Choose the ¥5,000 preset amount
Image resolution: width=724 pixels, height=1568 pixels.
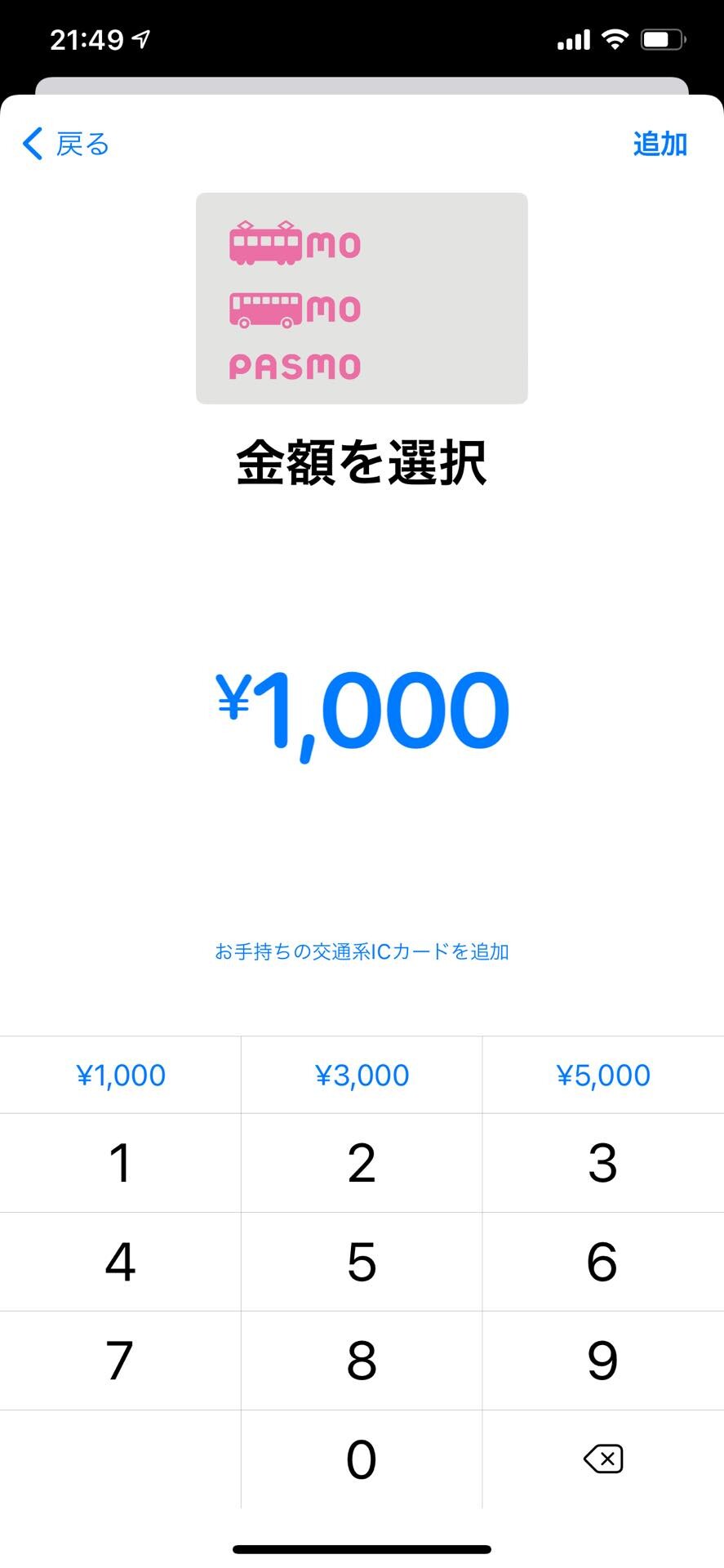(603, 1075)
